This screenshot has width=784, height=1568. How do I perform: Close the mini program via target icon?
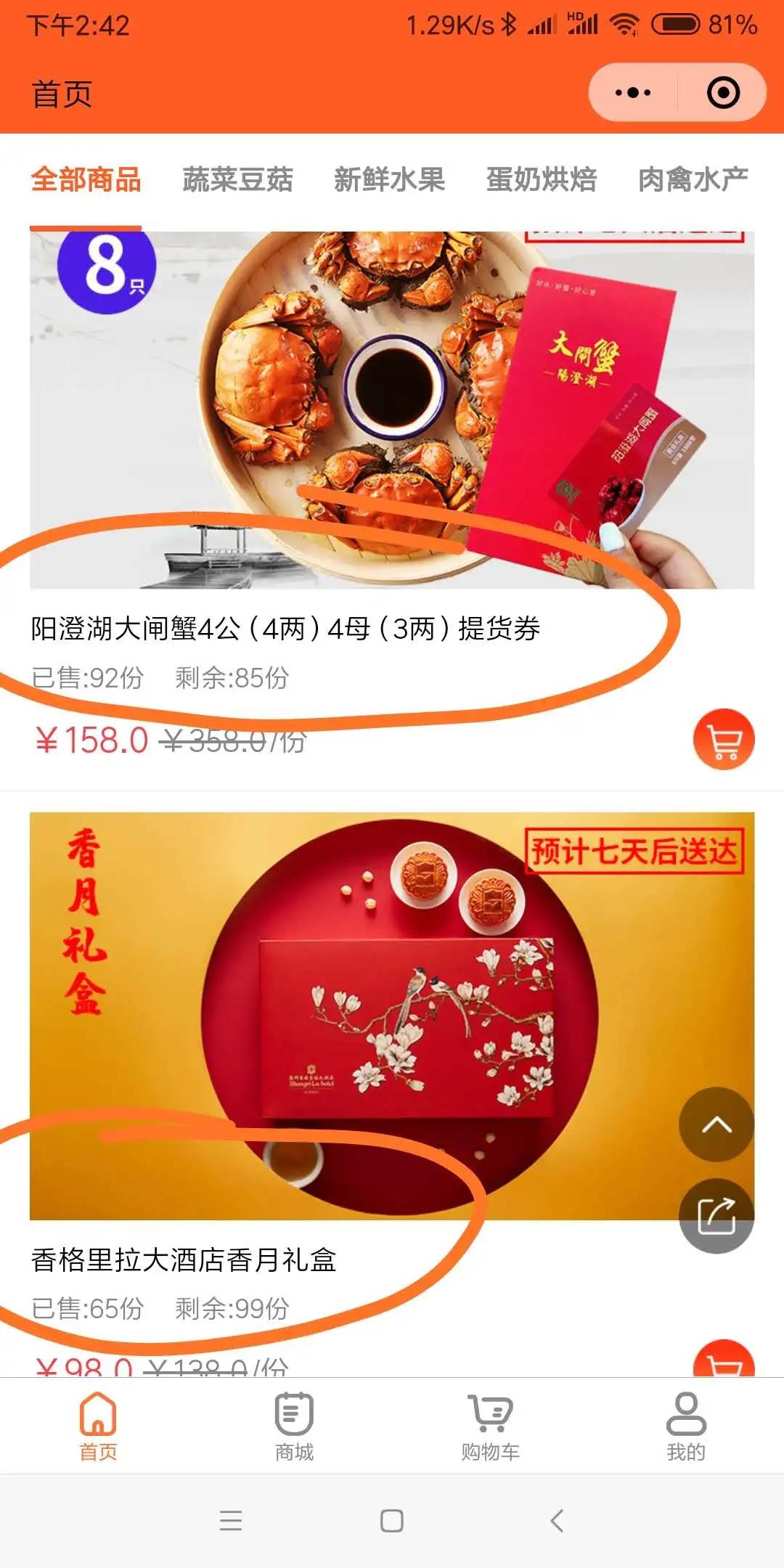pyautogui.click(x=723, y=93)
